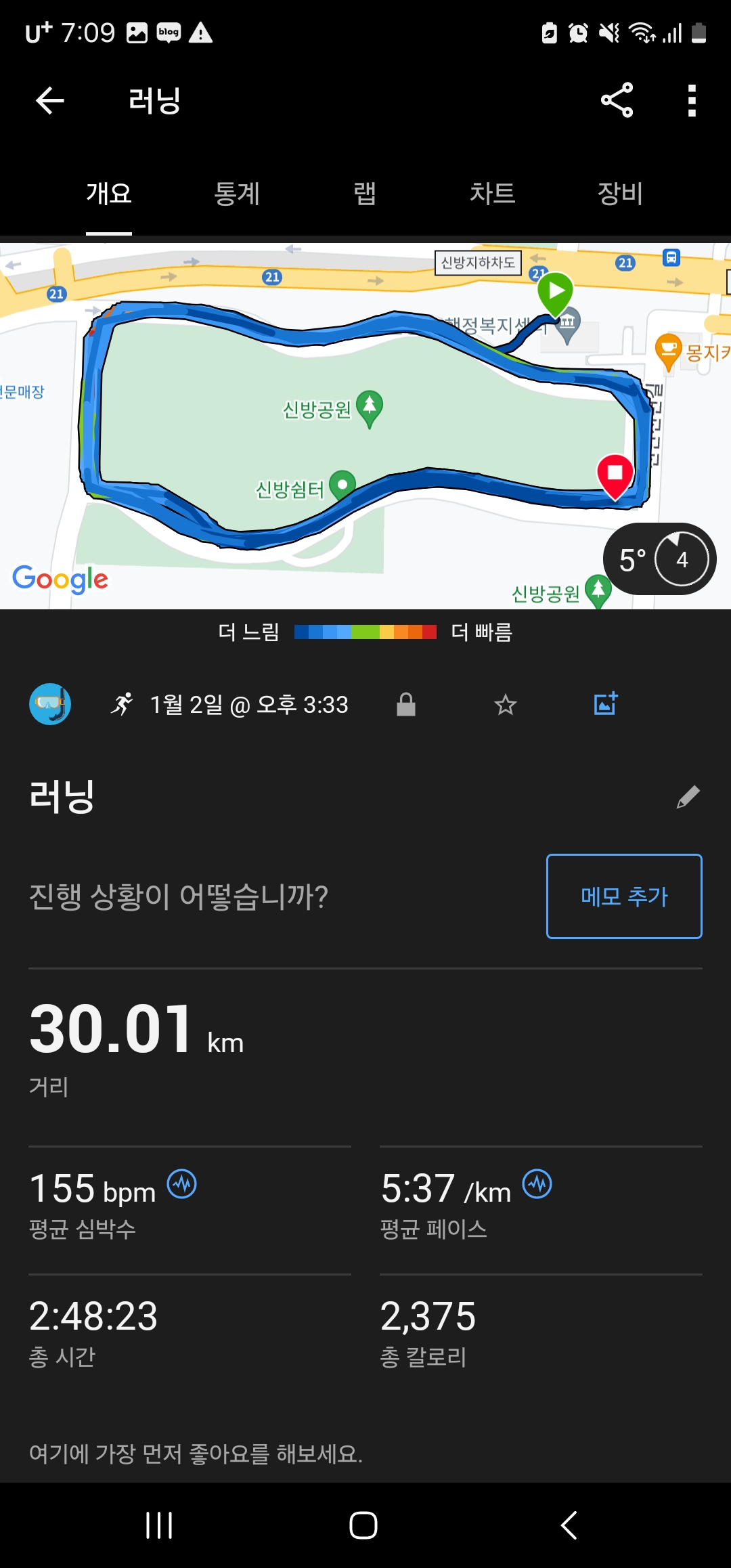Open the route map
This screenshot has width=731, height=1568.
365,426
